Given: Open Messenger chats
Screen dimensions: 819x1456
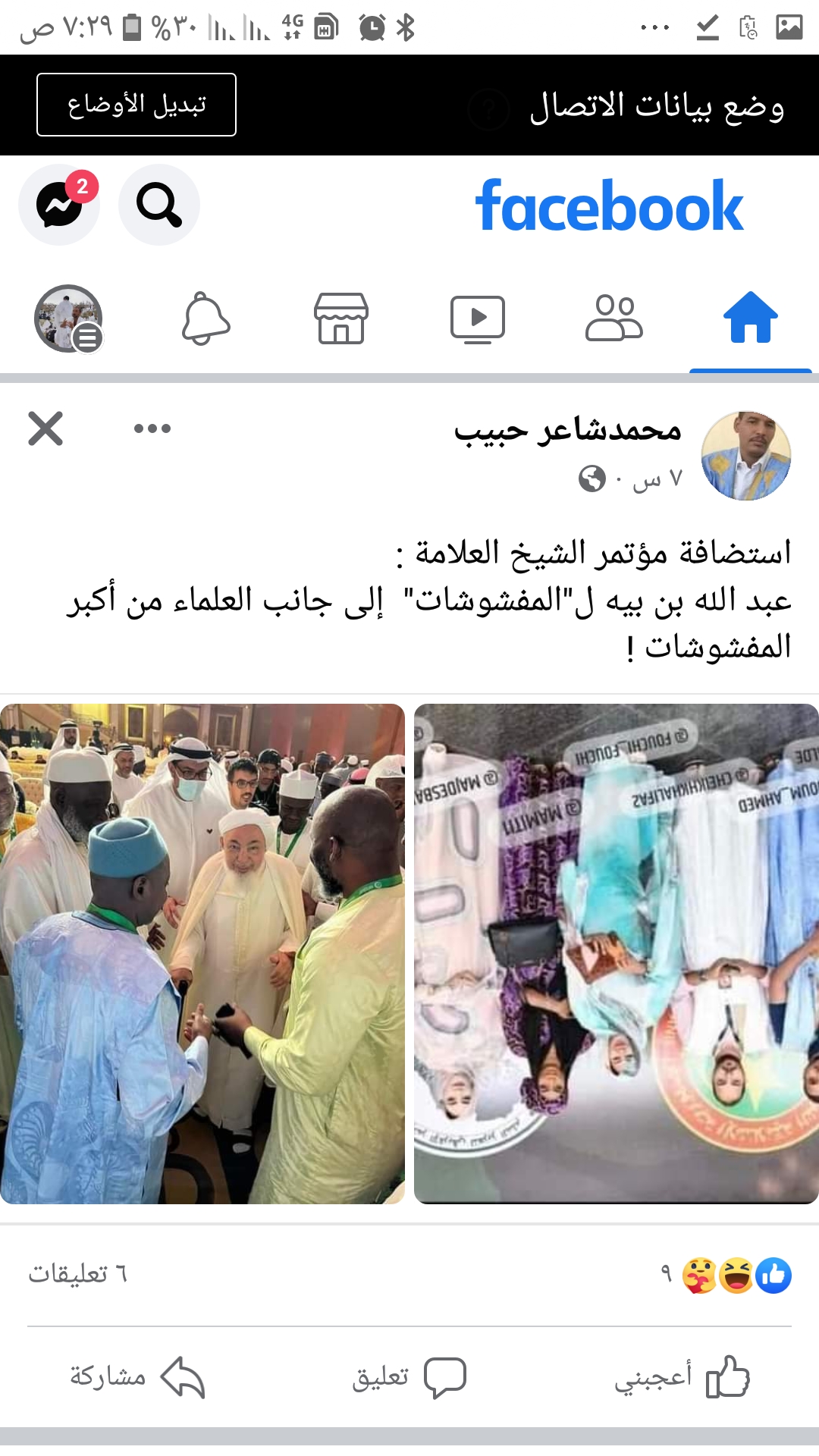Looking at the screenshot, I should (x=59, y=205).
